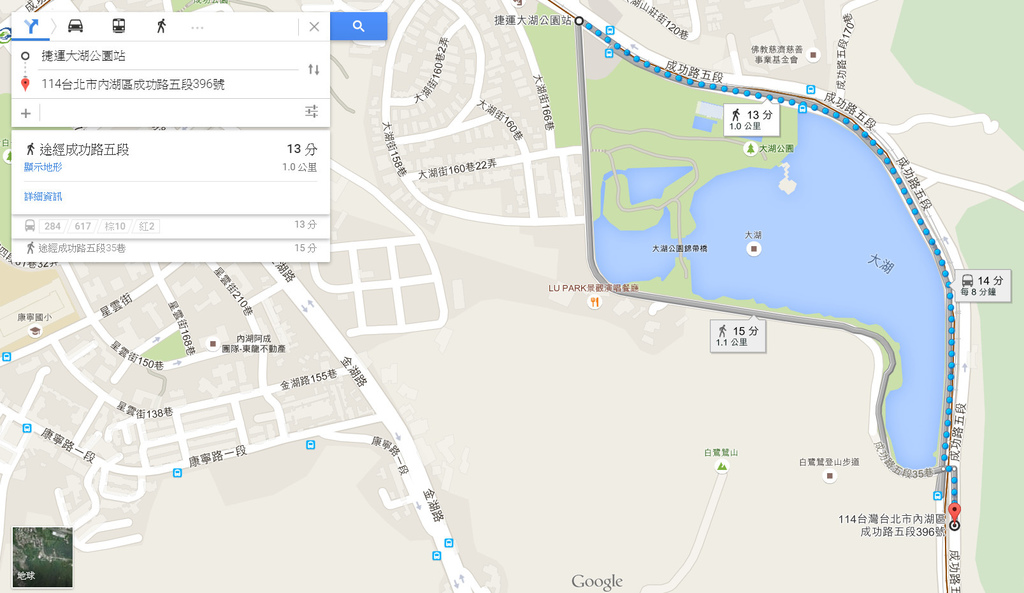Open 詳細資訊 for the walking route
The height and width of the screenshot is (593, 1024).
(x=43, y=196)
